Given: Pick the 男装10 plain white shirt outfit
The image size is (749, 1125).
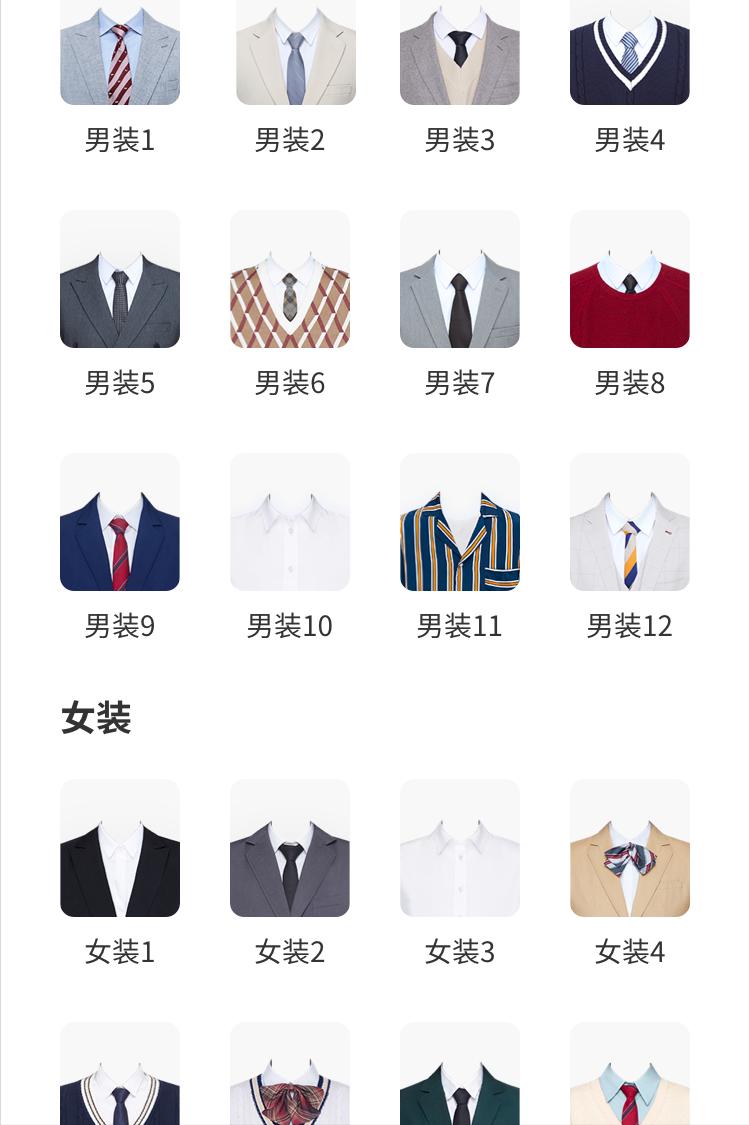Looking at the screenshot, I should [x=290, y=522].
